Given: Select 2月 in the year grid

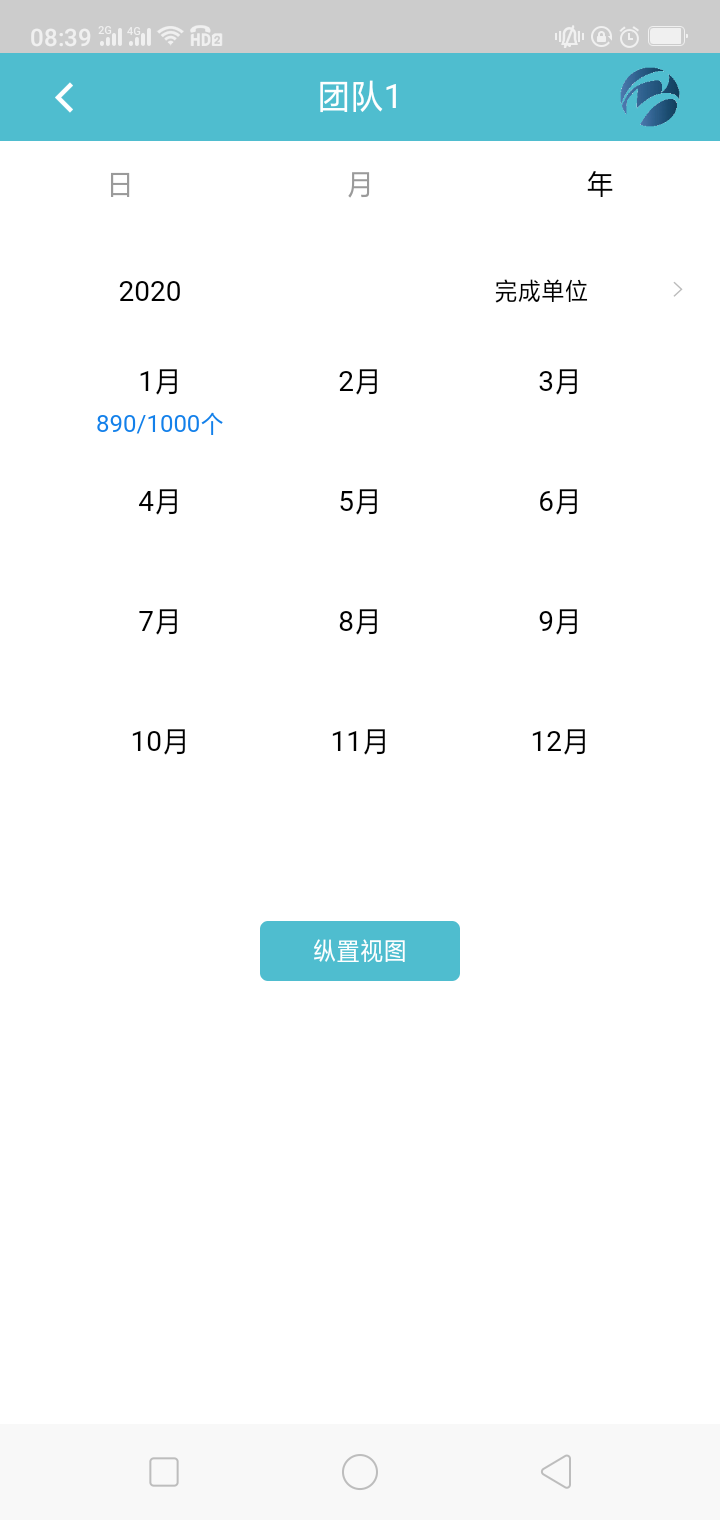Looking at the screenshot, I should point(359,382).
